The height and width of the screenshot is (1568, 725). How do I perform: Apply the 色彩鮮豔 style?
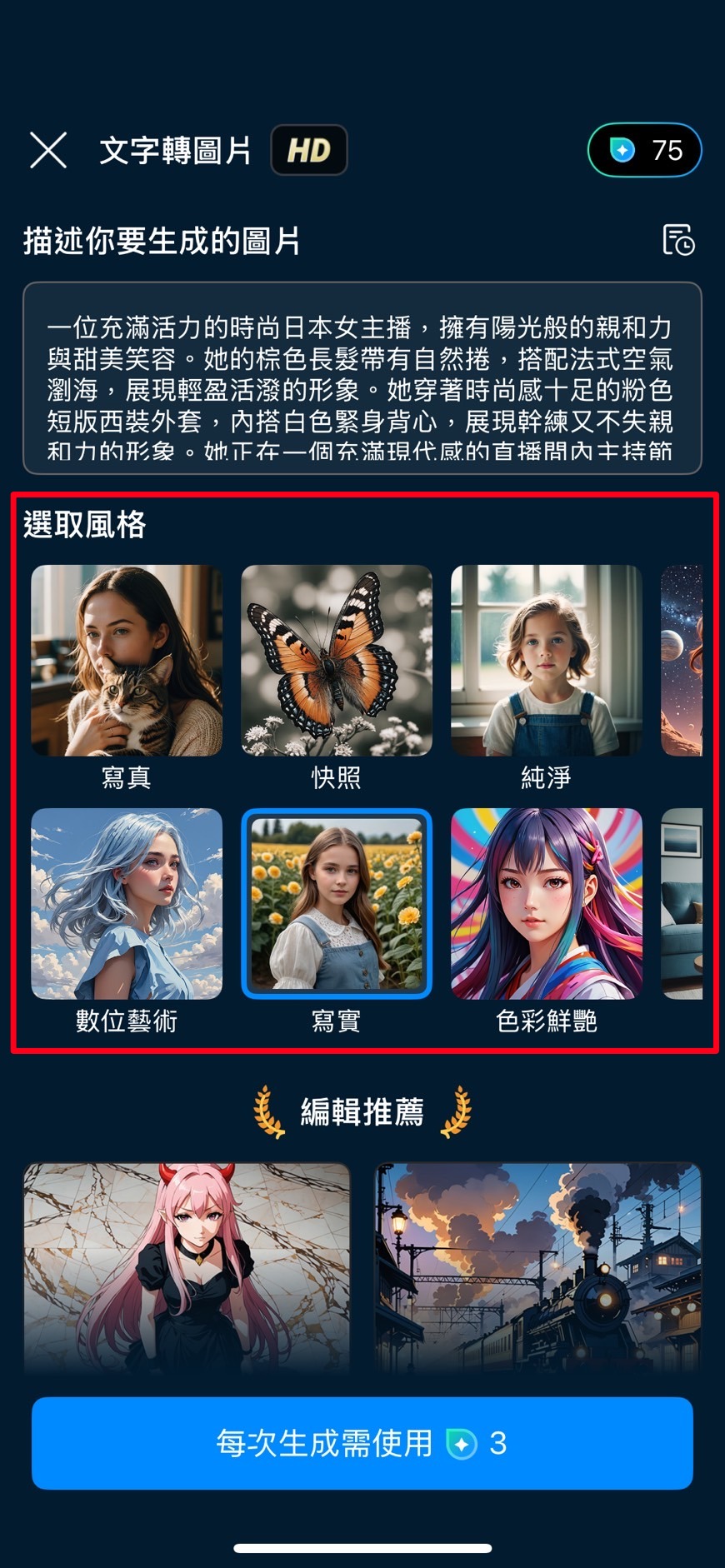point(547,904)
